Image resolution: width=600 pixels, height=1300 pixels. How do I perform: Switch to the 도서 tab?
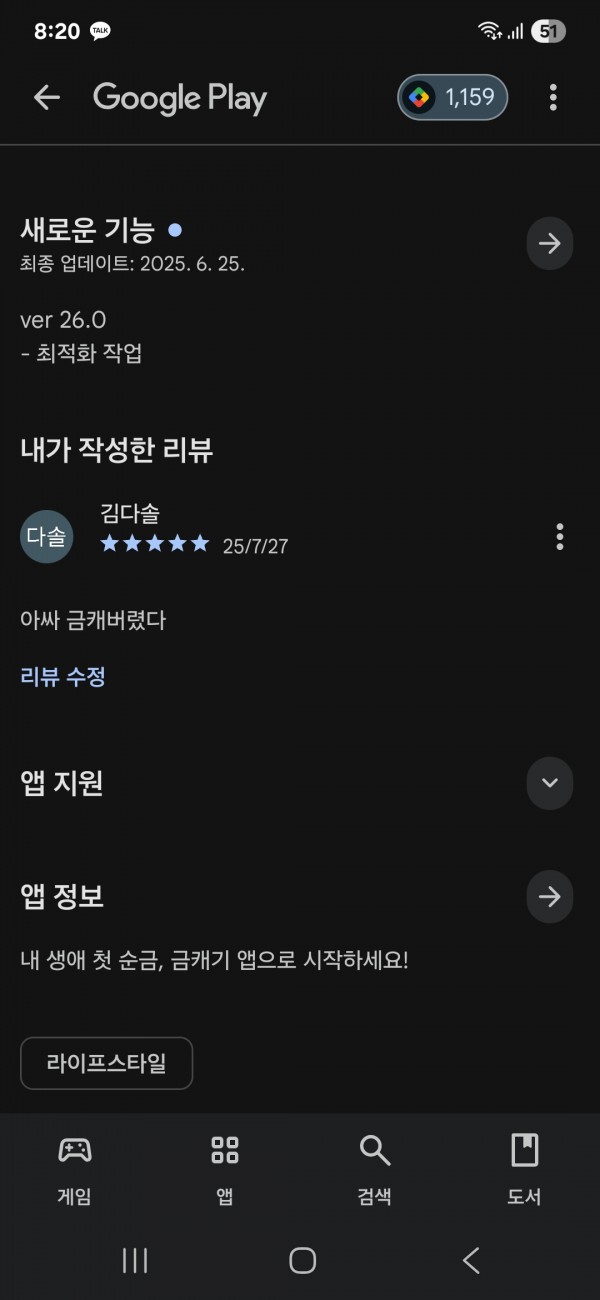click(x=525, y=1168)
